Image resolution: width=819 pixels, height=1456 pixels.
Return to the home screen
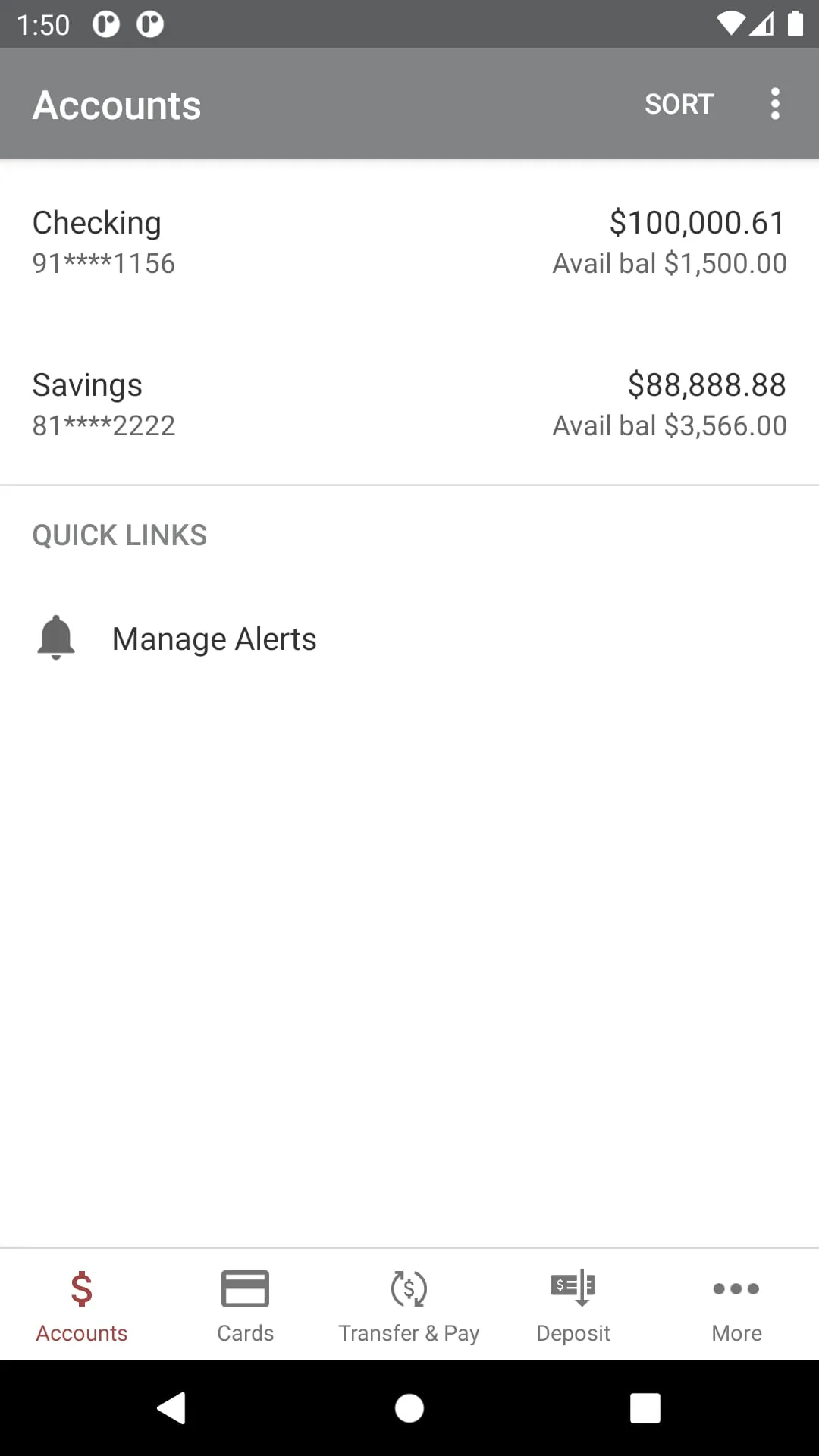[x=409, y=1408]
